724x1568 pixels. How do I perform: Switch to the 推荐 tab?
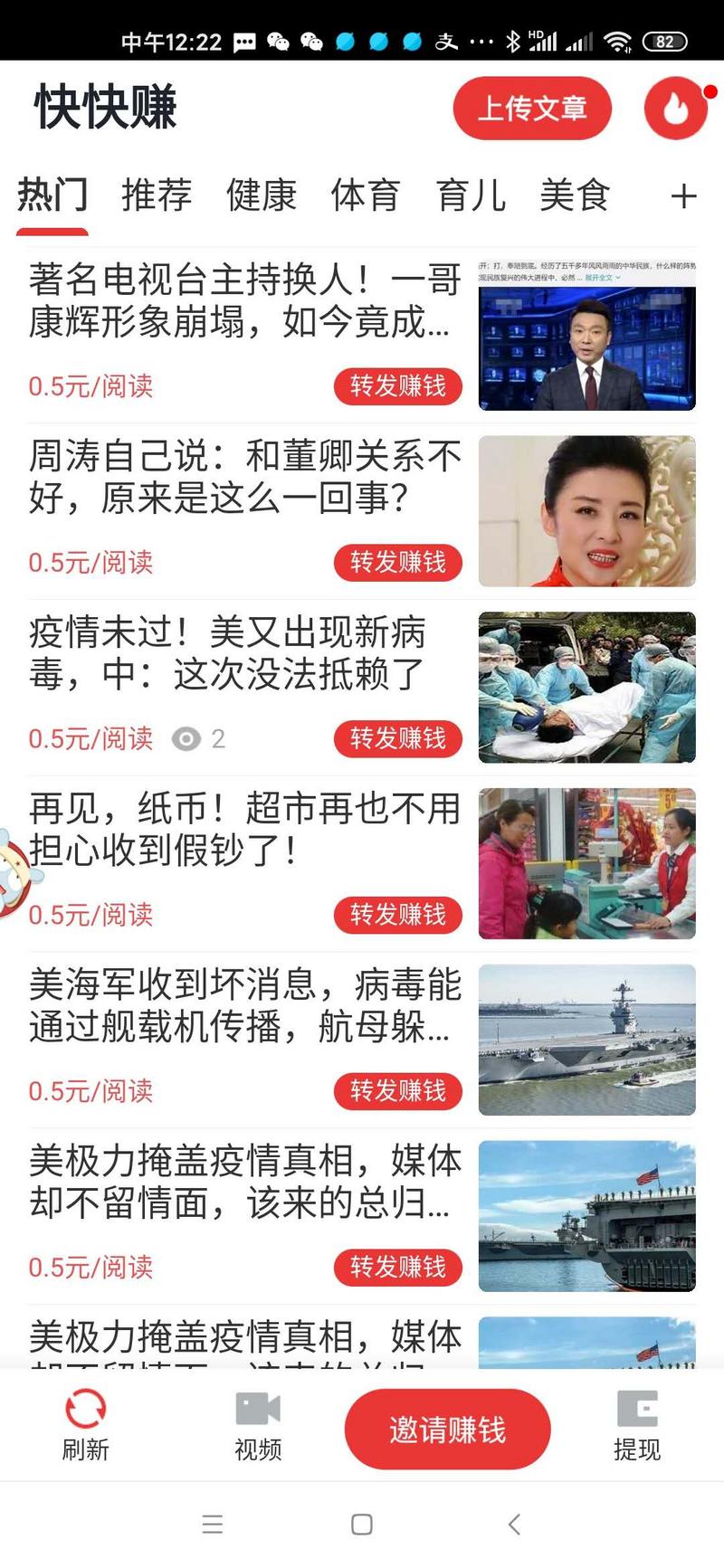pos(157,195)
